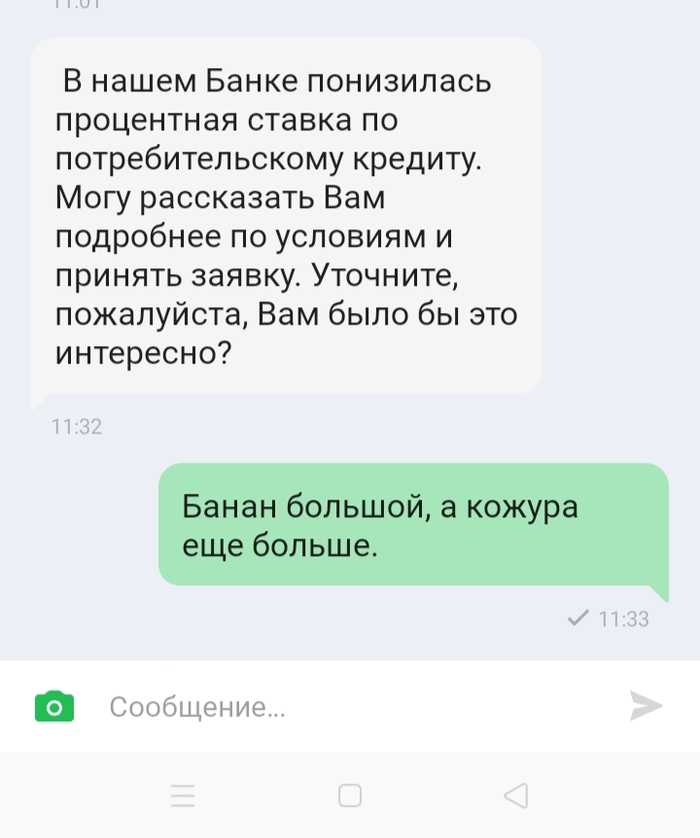Go back with the system back button
The width and height of the screenshot is (700, 838).
(x=516, y=796)
